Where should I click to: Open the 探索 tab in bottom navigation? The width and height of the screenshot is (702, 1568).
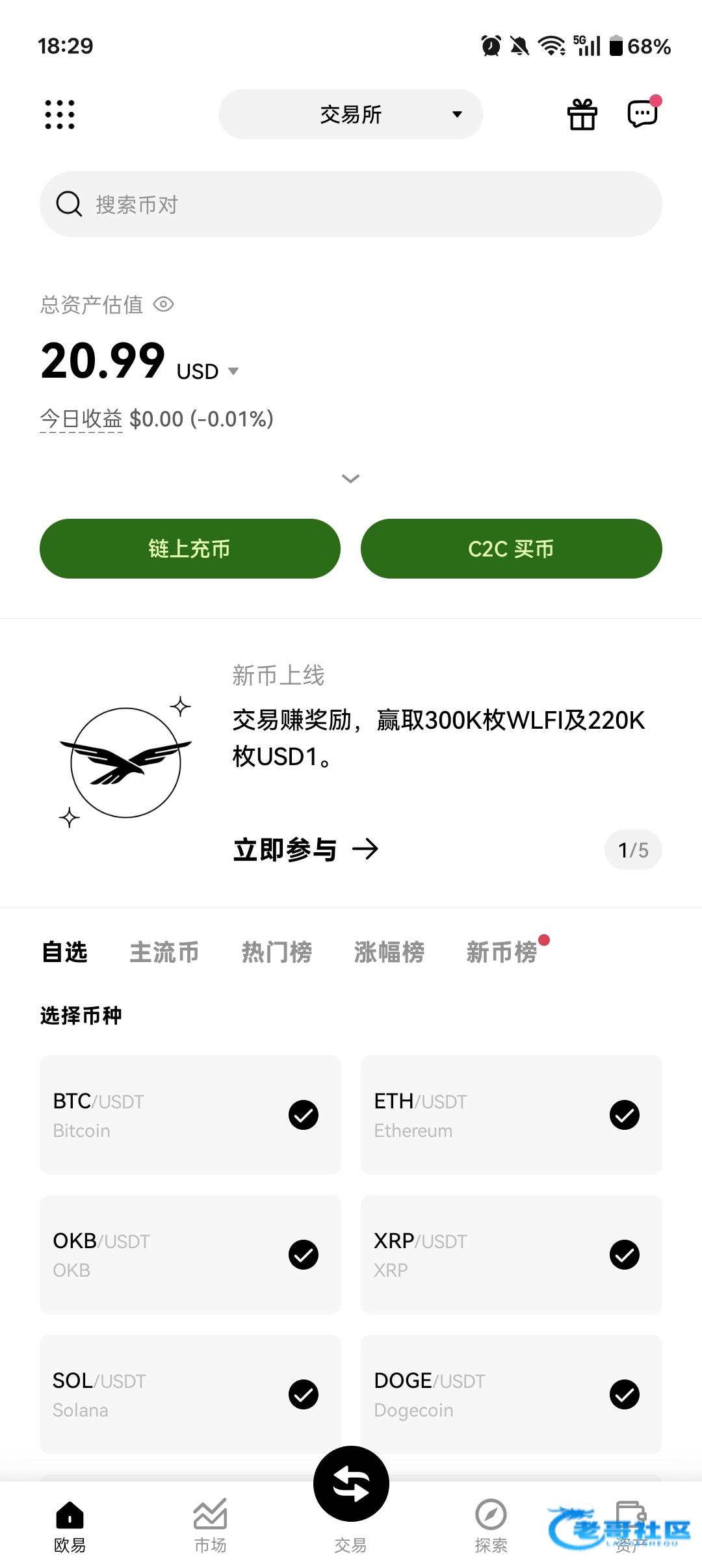pyautogui.click(x=491, y=1525)
